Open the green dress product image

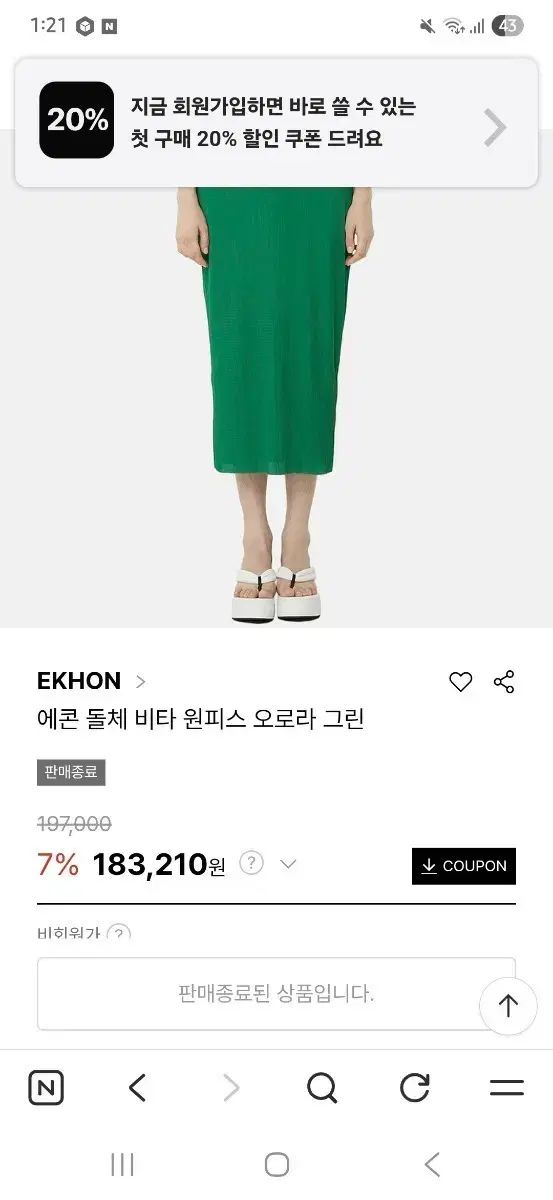276,406
